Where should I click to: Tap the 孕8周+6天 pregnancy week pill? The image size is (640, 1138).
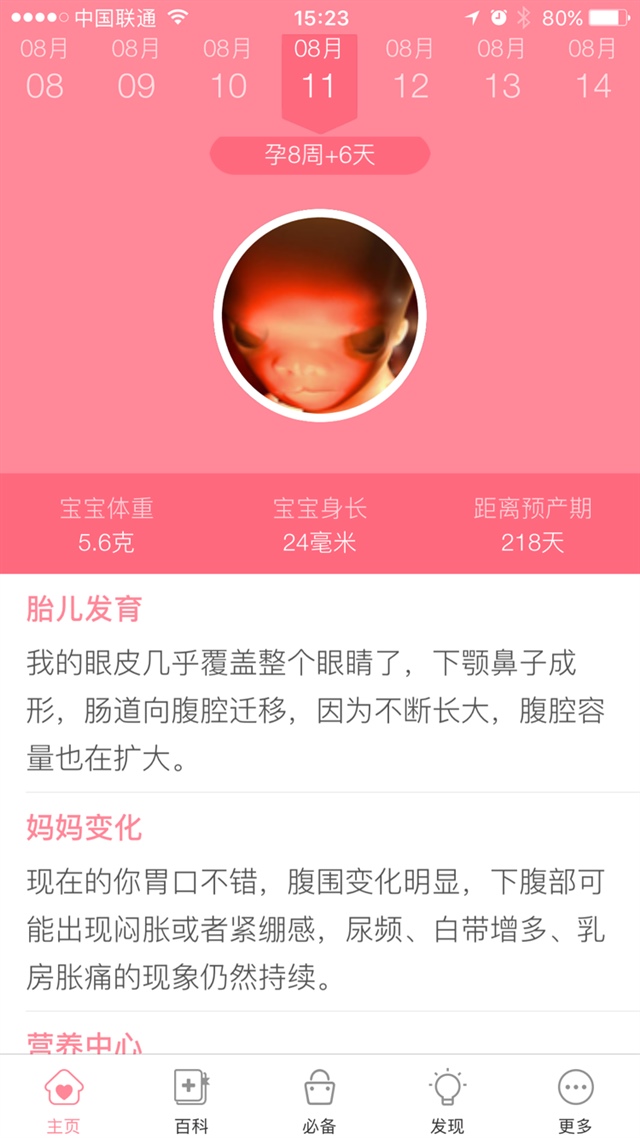(x=320, y=156)
